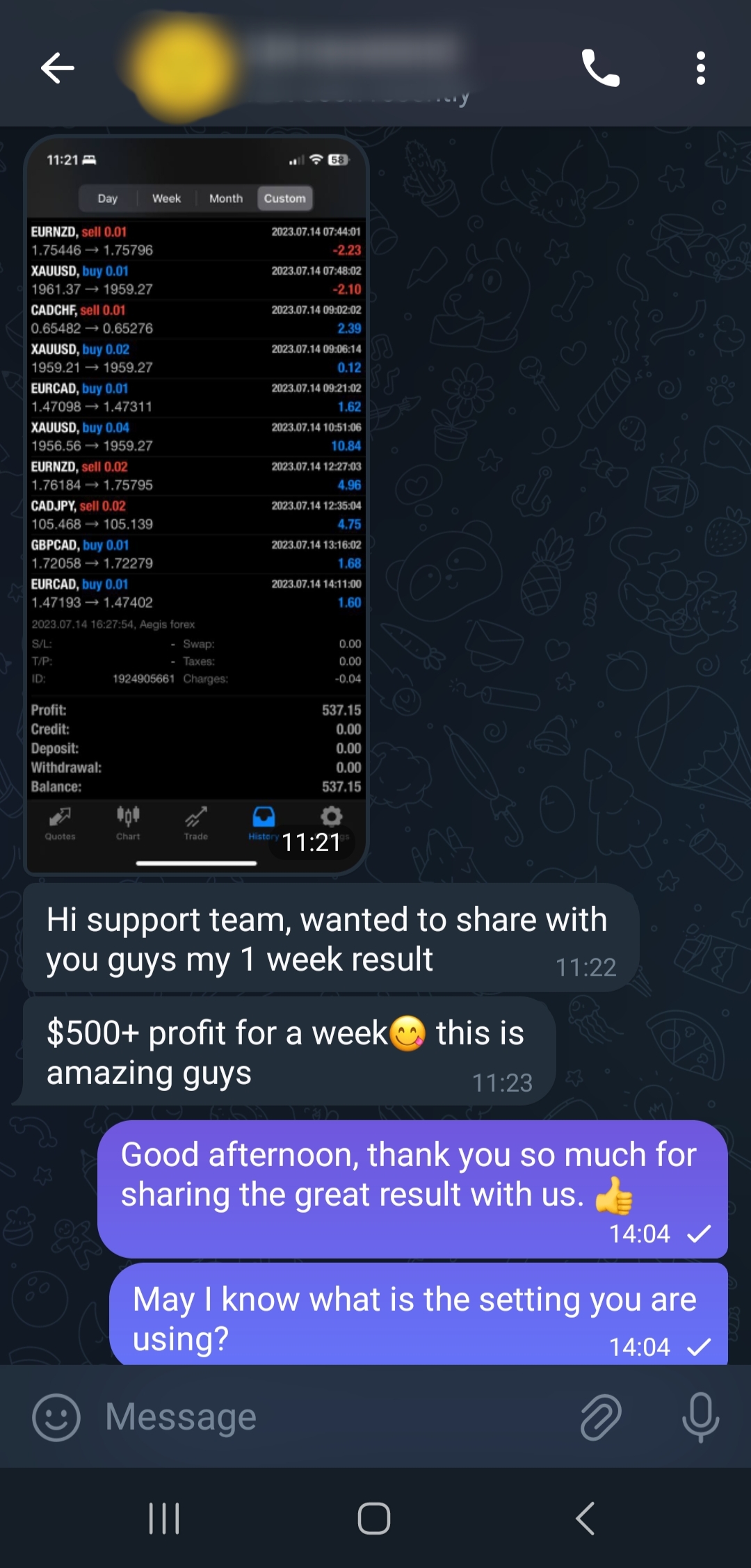Open the three-dot overflow menu
The image size is (751, 1568).
[700, 68]
